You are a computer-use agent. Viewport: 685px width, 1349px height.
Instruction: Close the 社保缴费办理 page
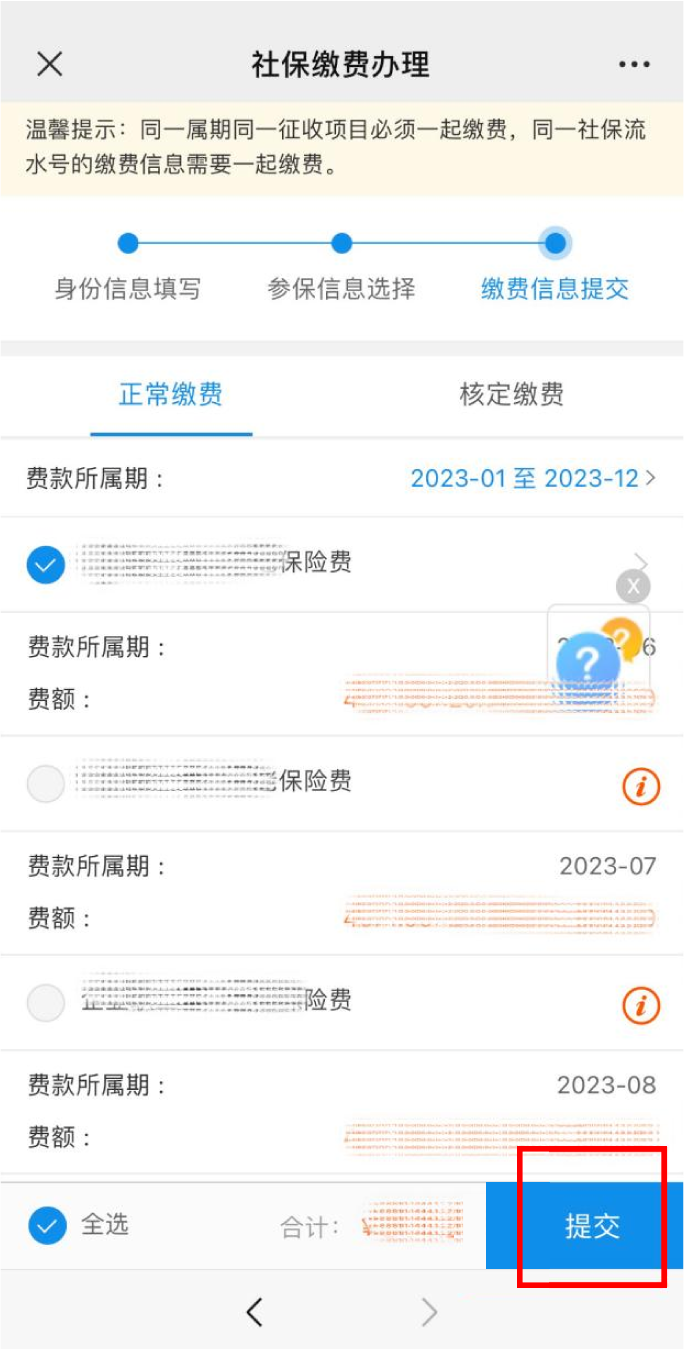(50, 64)
